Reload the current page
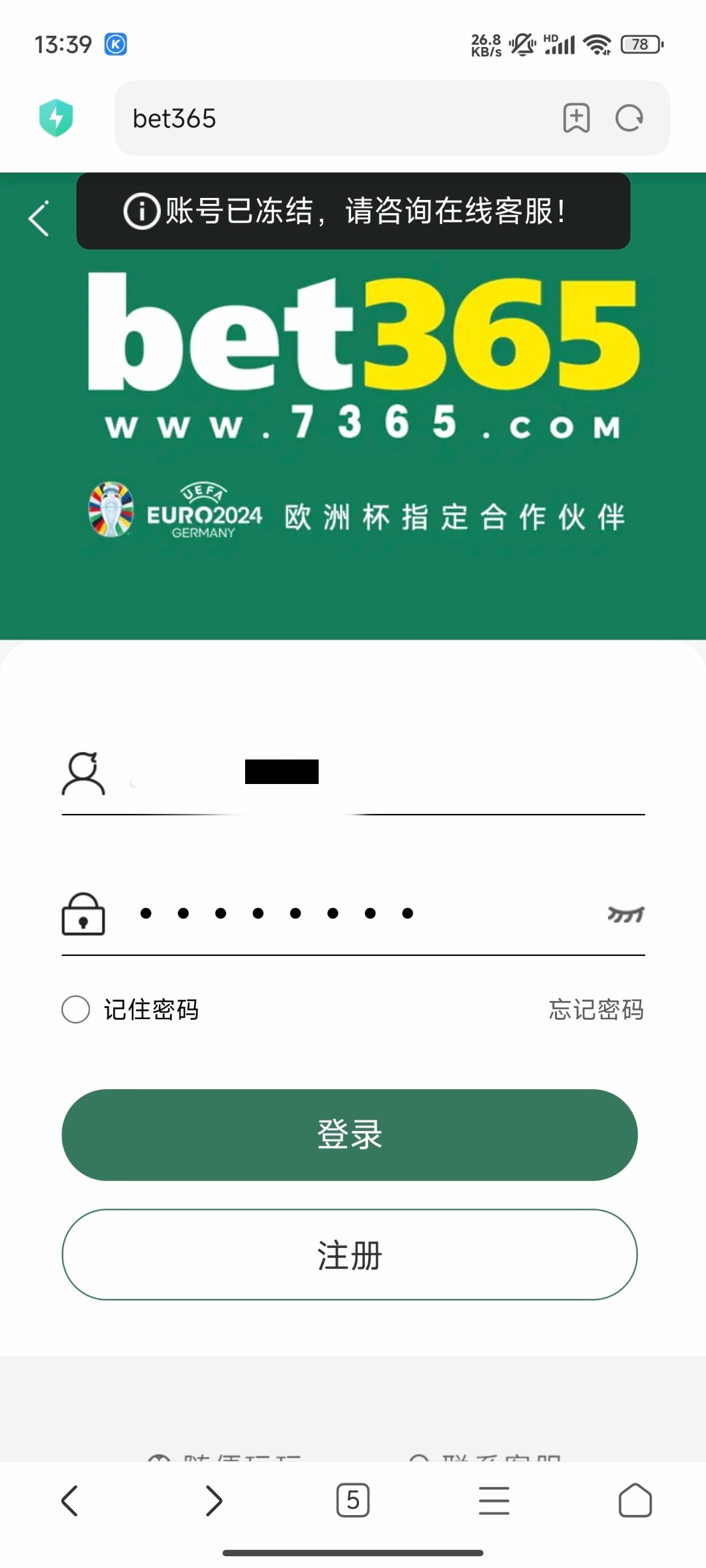Screen dimensions: 706x1568 (x=630, y=118)
